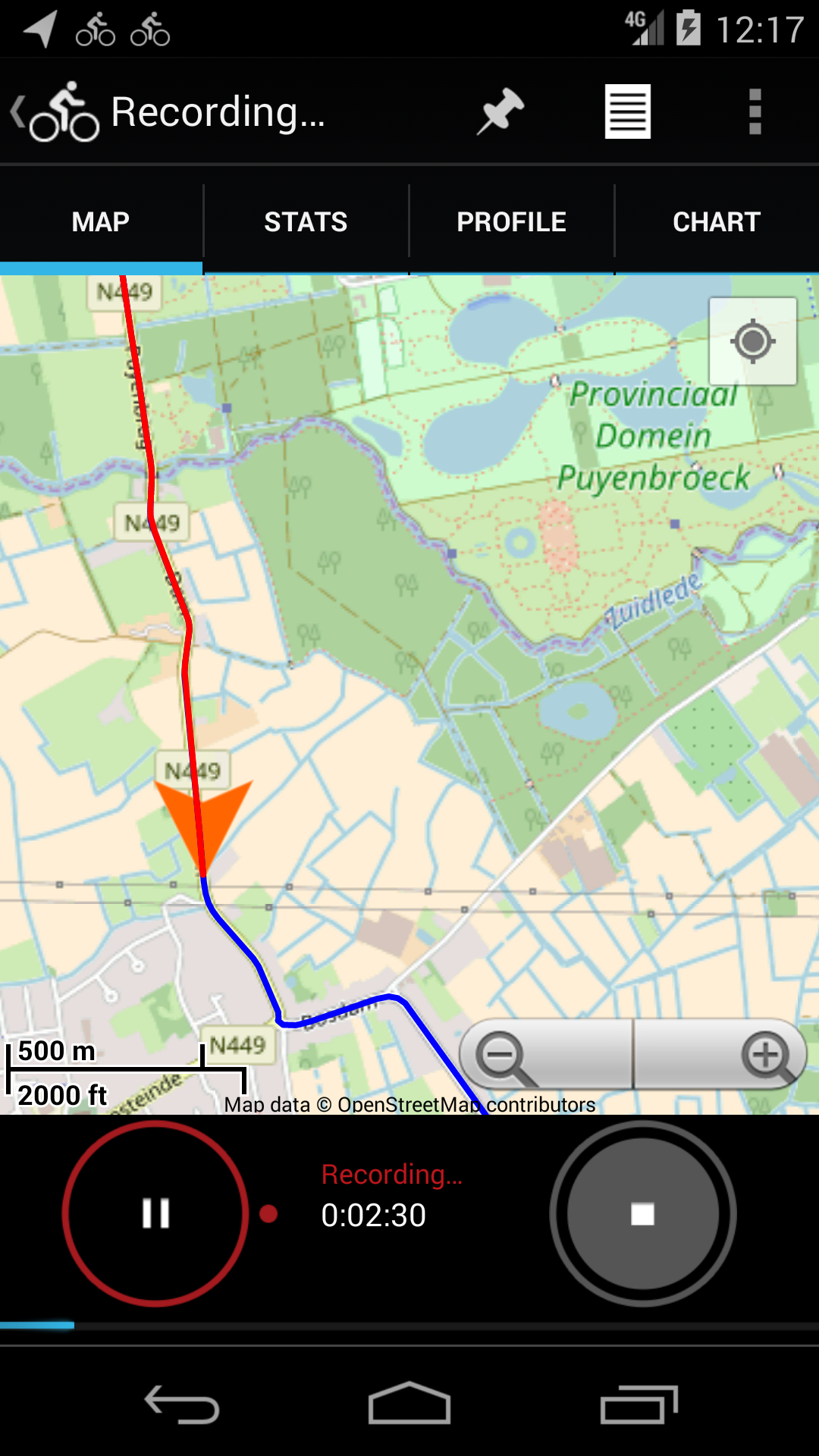Screen dimensions: 819x1456
Task: Switch to the CHART tab
Action: (x=717, y=222)
